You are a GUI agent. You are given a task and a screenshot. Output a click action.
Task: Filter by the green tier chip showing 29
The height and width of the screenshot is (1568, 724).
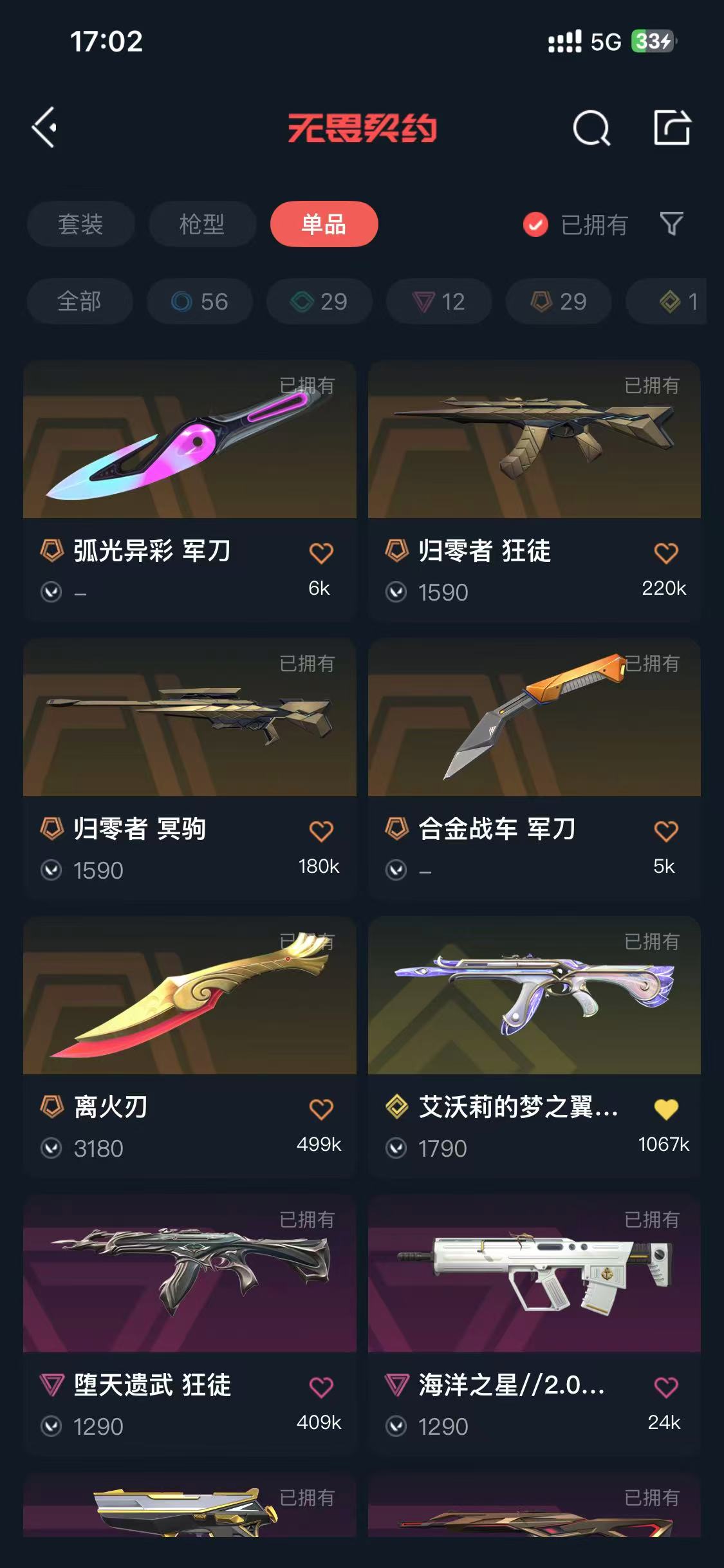319,301
